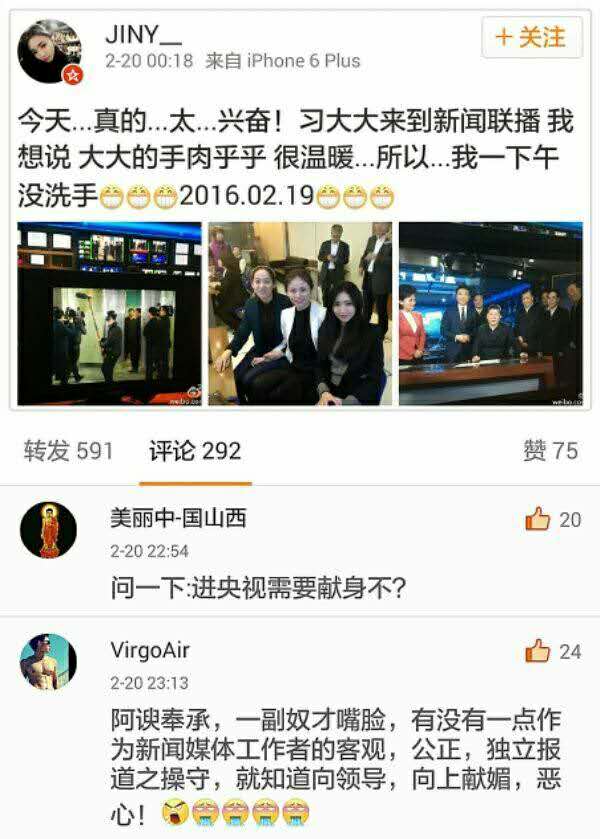
Task: Select the 评论 292 tab
Action: coord(195,451)
